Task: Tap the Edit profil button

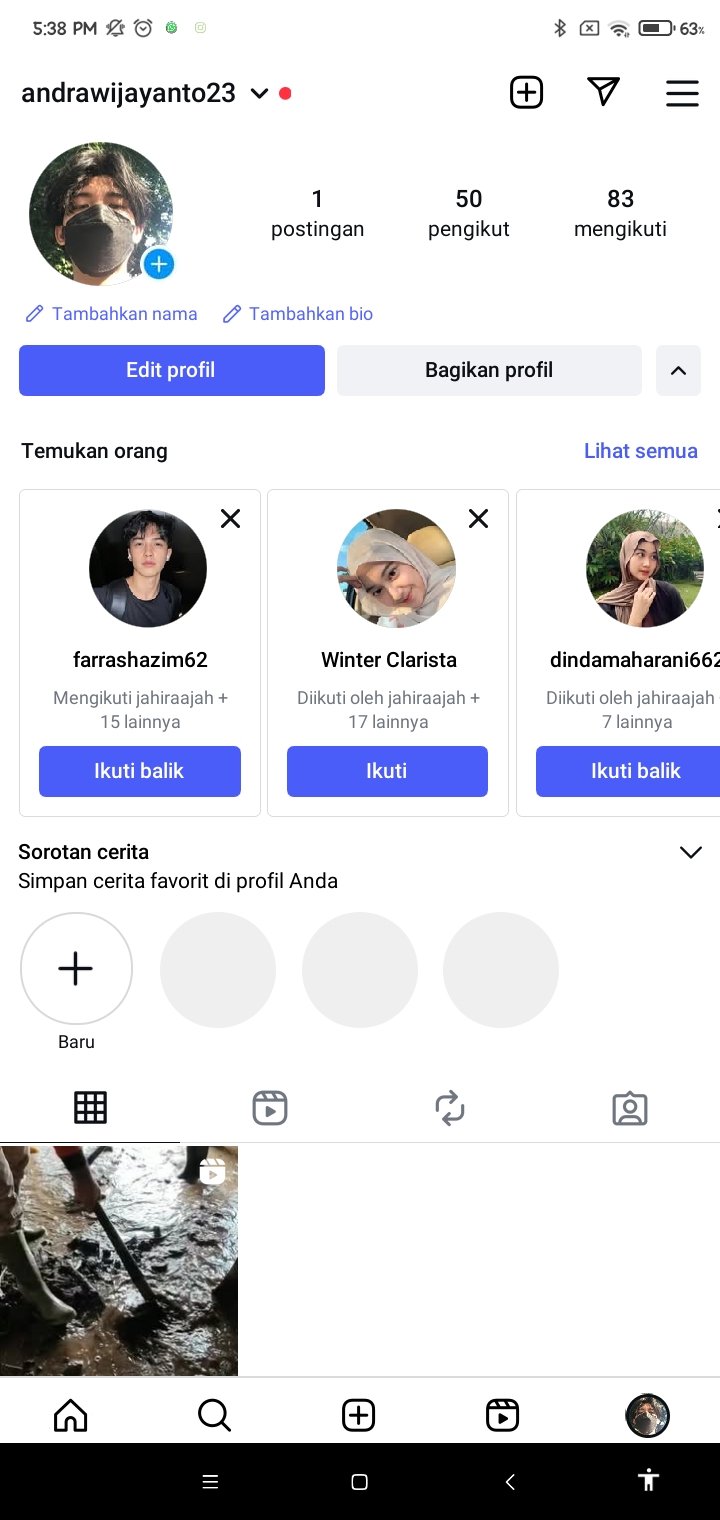Action: [x=171, y=370]
